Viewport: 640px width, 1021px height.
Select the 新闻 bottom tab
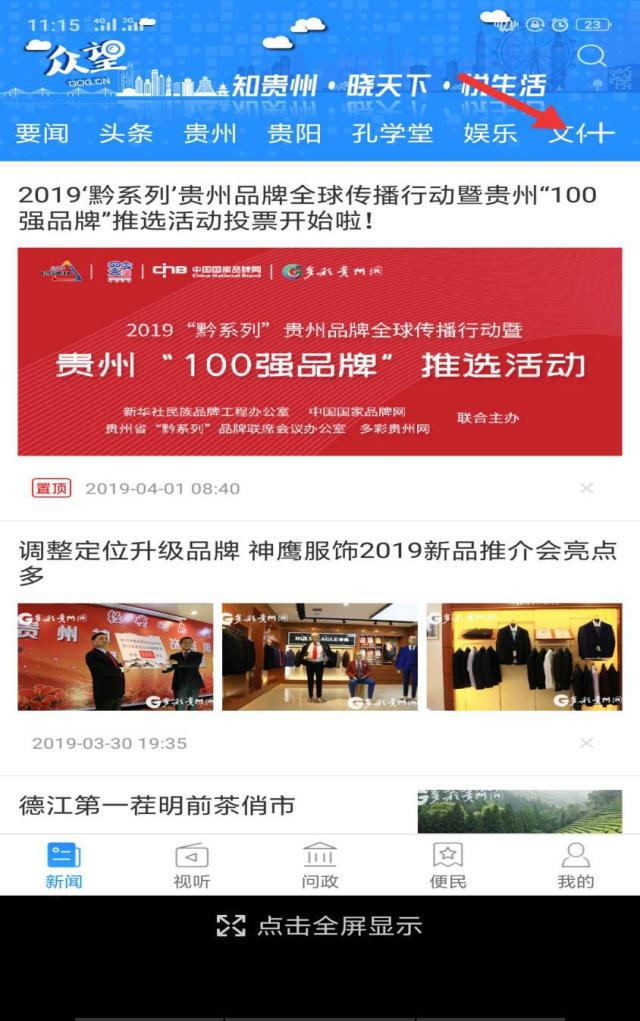(x=63, y=866)
